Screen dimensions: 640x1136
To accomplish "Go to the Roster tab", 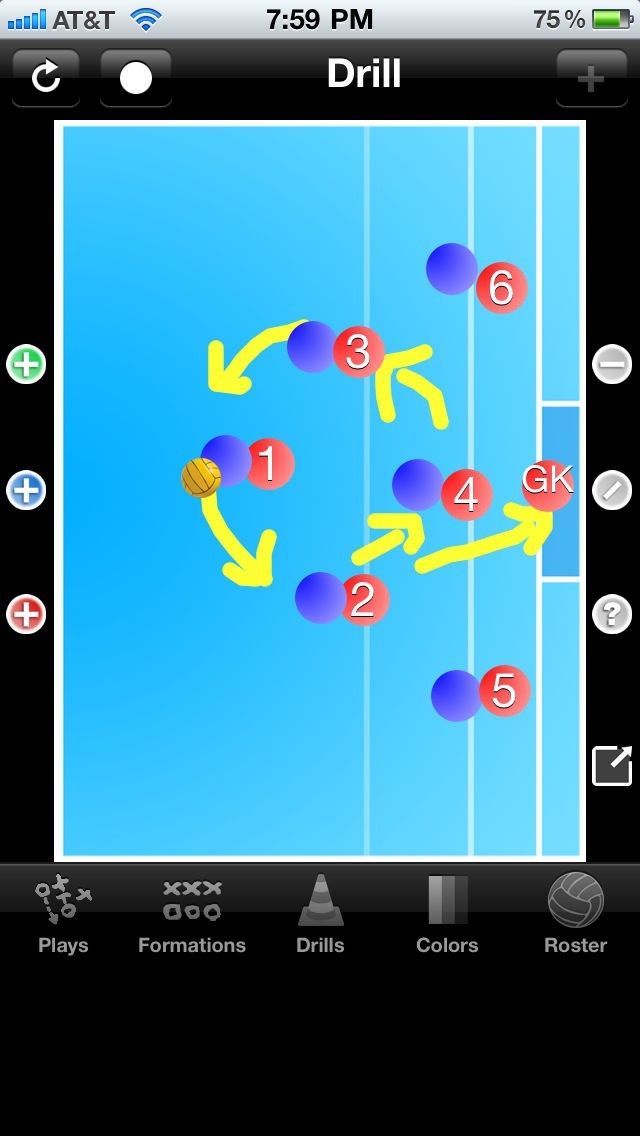I will 575,914.
